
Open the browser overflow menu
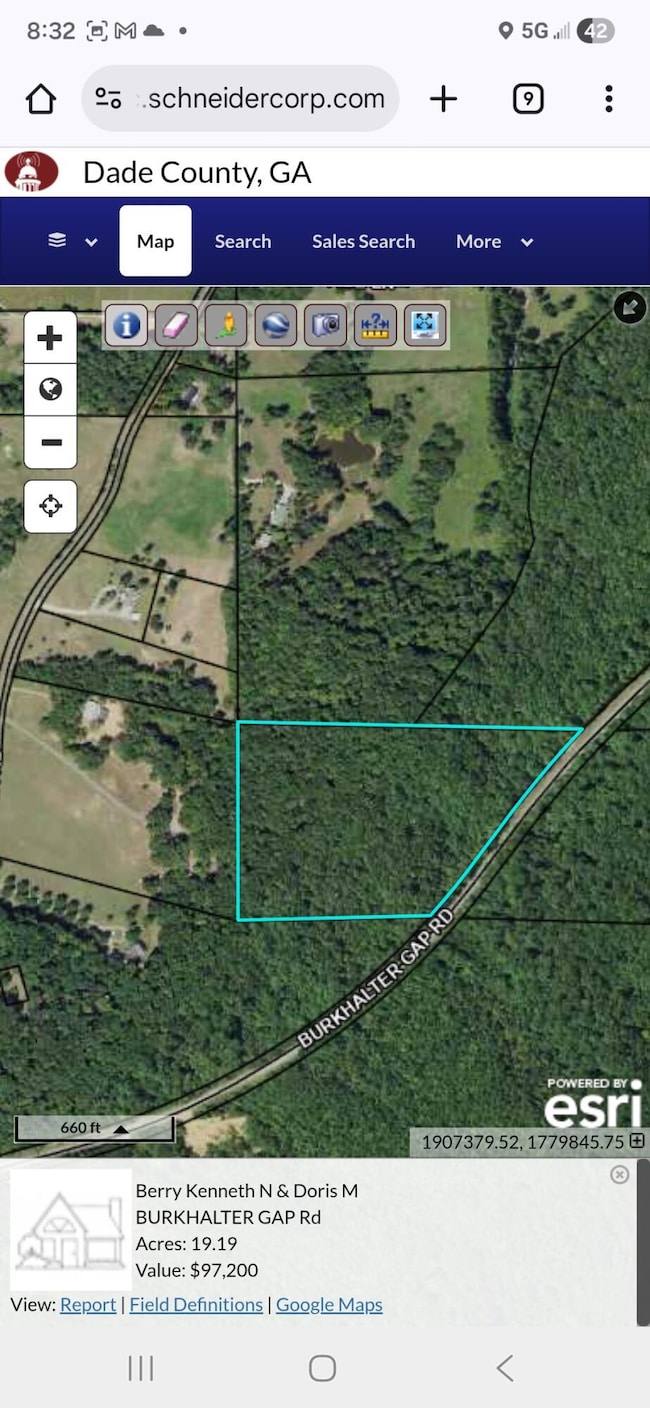pyautogui.click(x=608, y=98)
